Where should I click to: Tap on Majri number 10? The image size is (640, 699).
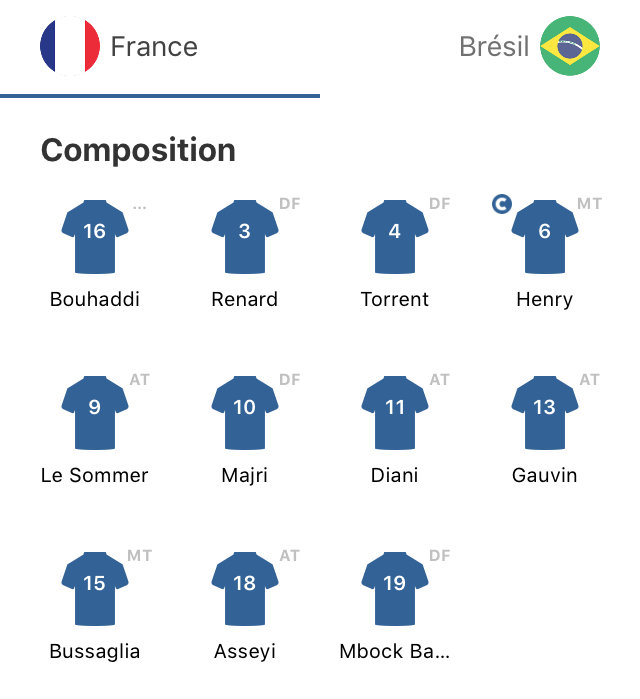(245, 416)
